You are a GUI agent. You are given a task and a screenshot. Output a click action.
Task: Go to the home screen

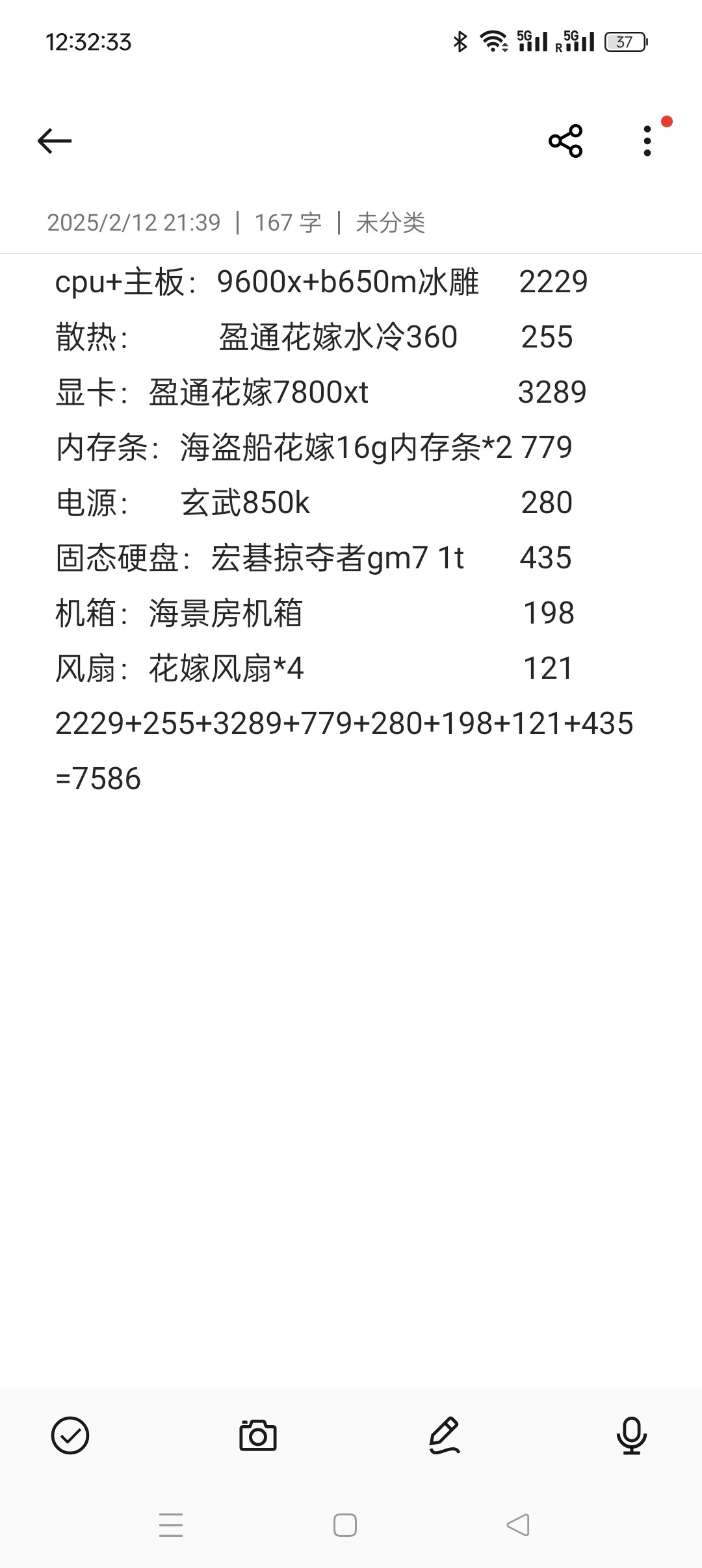point(345,1524)
